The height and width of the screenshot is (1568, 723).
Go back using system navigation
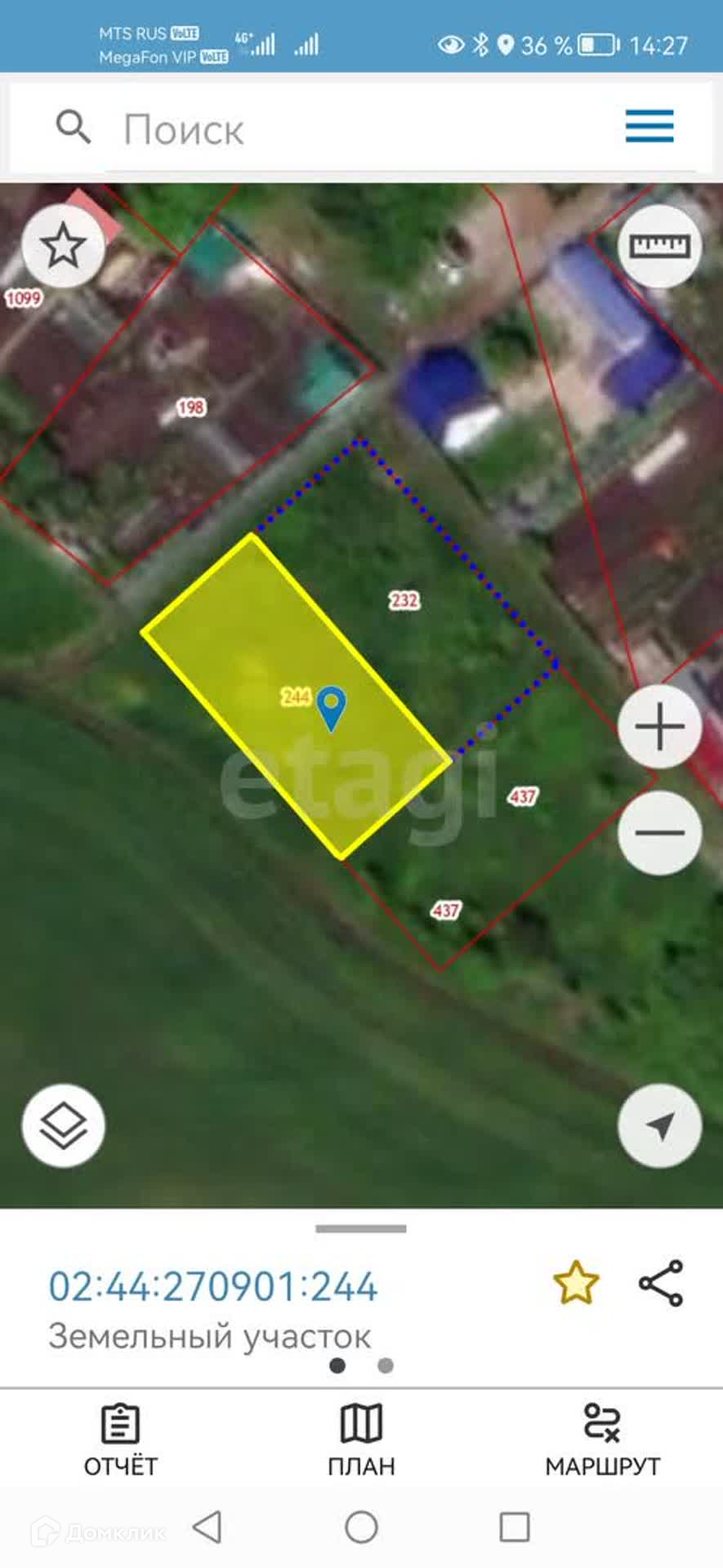[x=208, y=1526]
